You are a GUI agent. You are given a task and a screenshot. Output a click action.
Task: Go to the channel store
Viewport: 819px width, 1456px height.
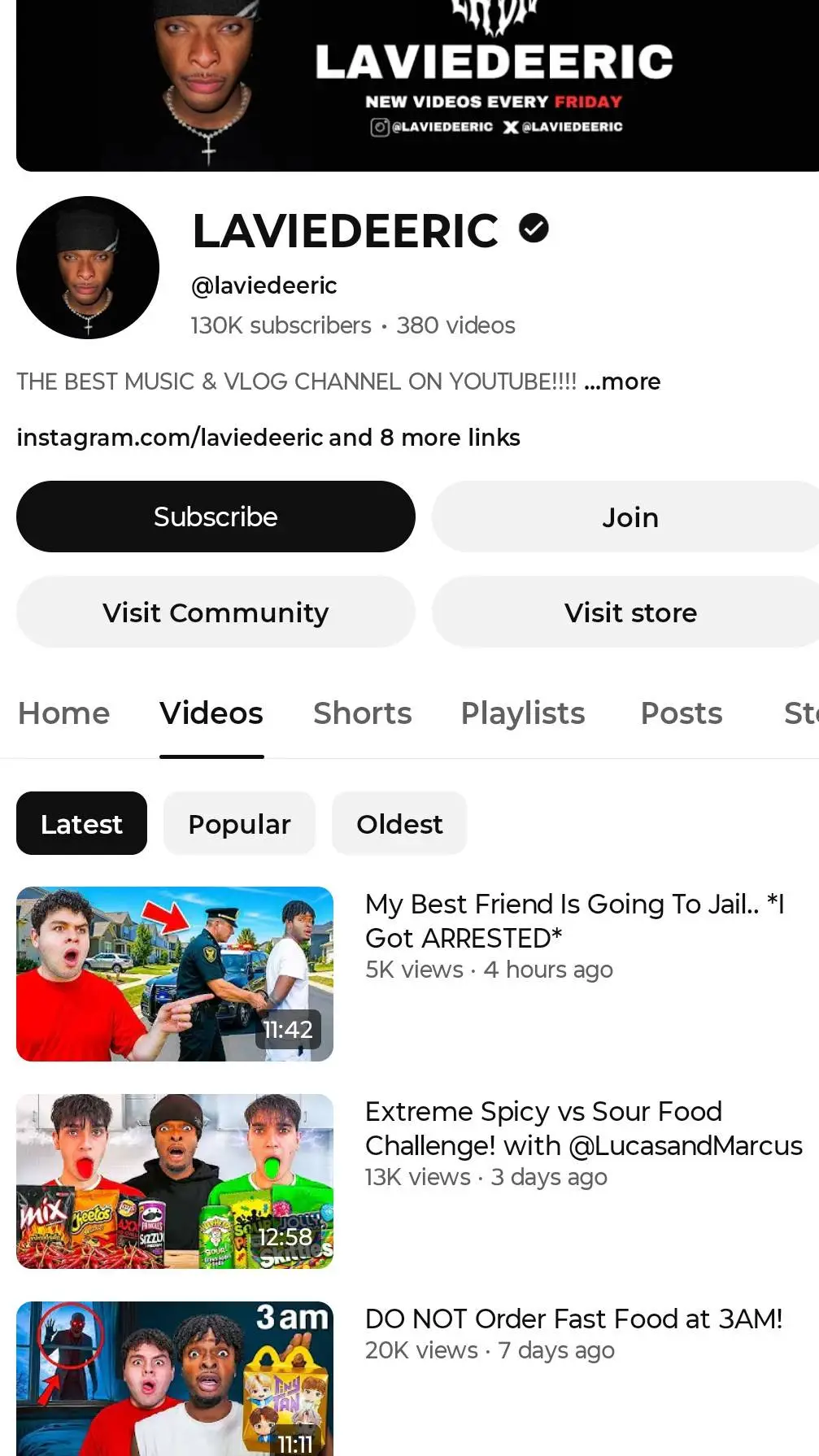[629, 612]
